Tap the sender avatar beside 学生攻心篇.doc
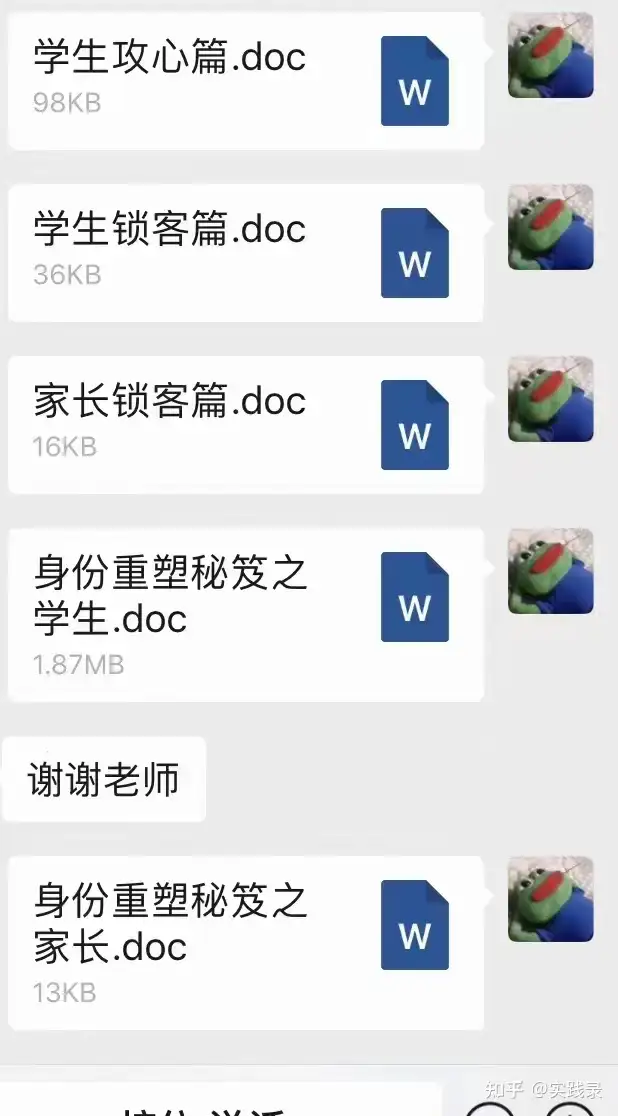The width and height of the screenshot is (618, 1116). [551, 56]
